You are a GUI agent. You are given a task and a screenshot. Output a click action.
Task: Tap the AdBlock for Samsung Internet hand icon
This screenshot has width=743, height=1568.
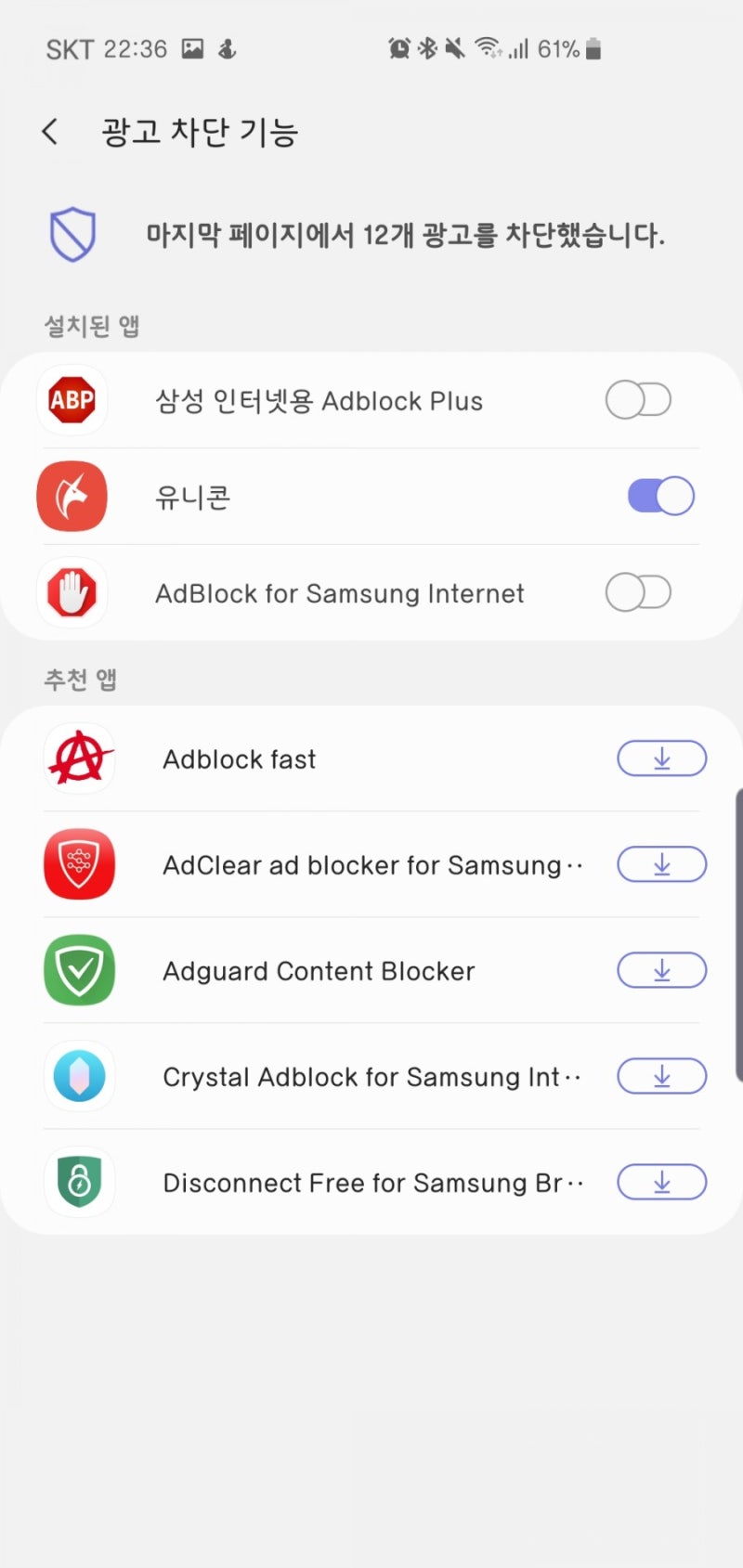pyautogui.click(x=72, y=593)
